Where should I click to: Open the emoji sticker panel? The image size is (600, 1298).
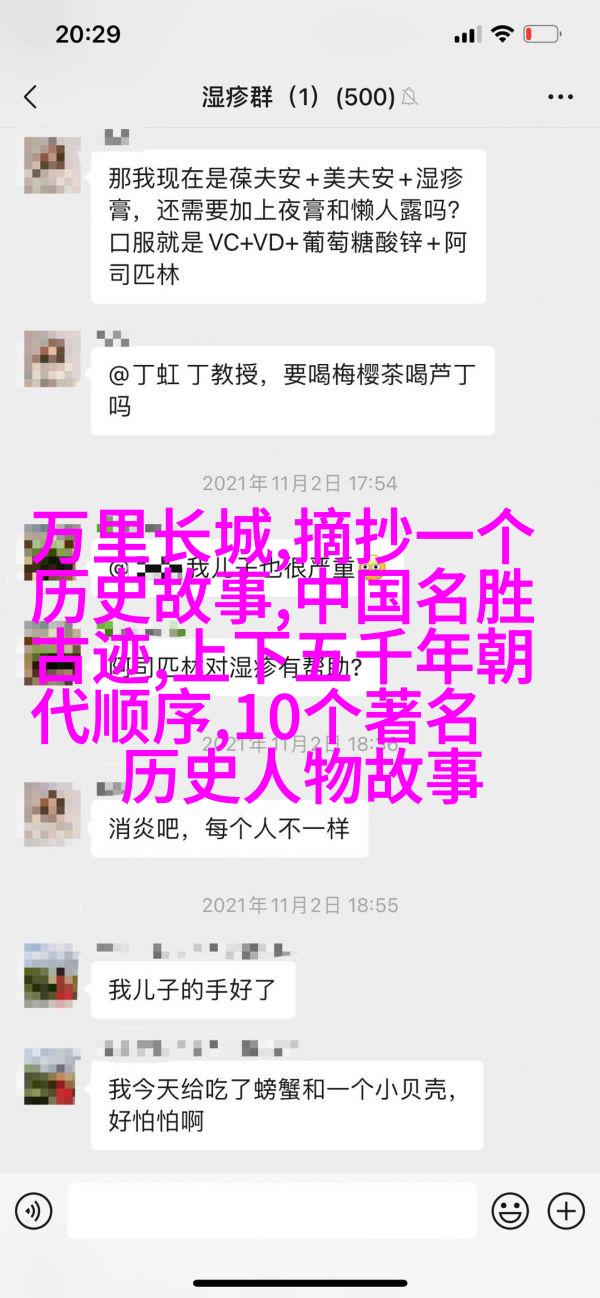(512, 1210)
